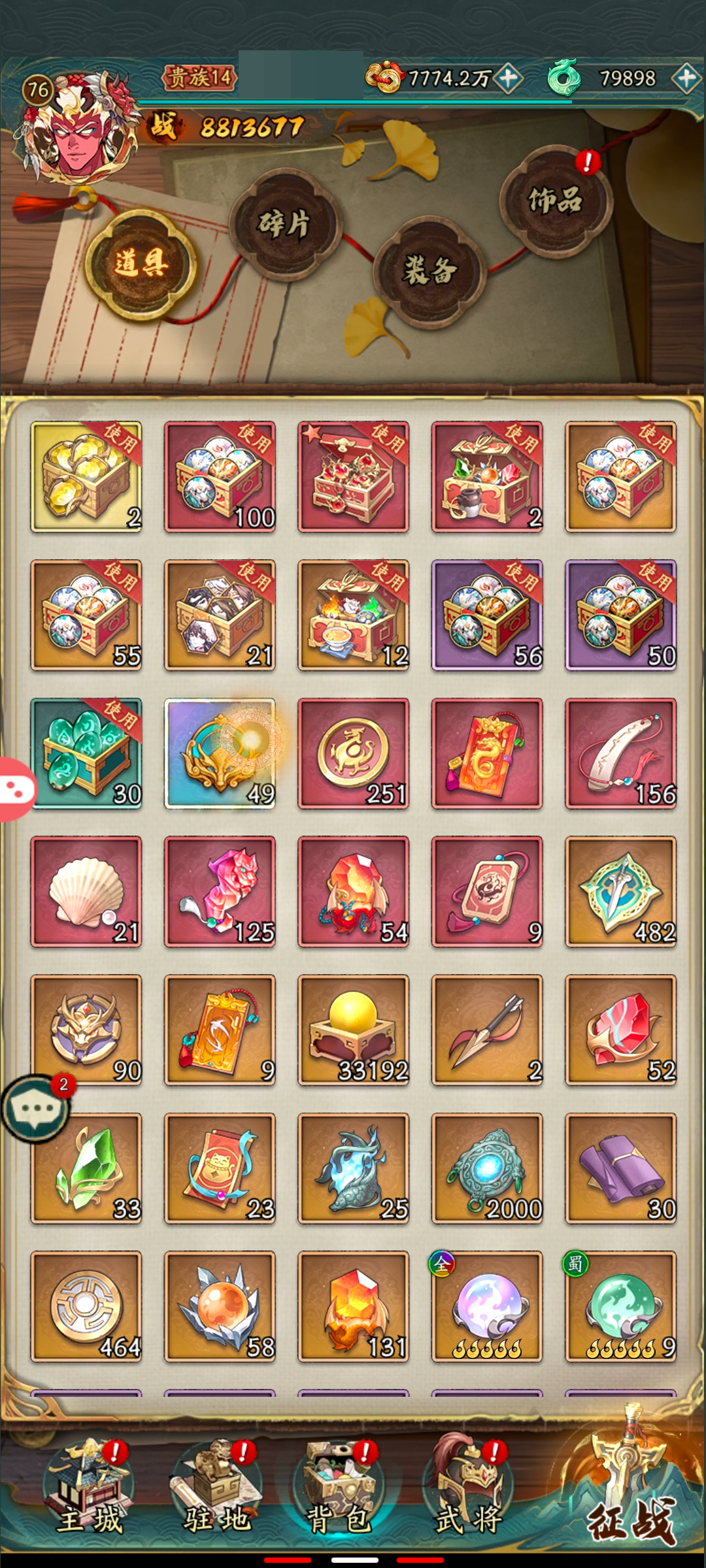Screen dimensions: 706x1568
Task: Select the 道具 category tab
Action: (x=141, y=264)
